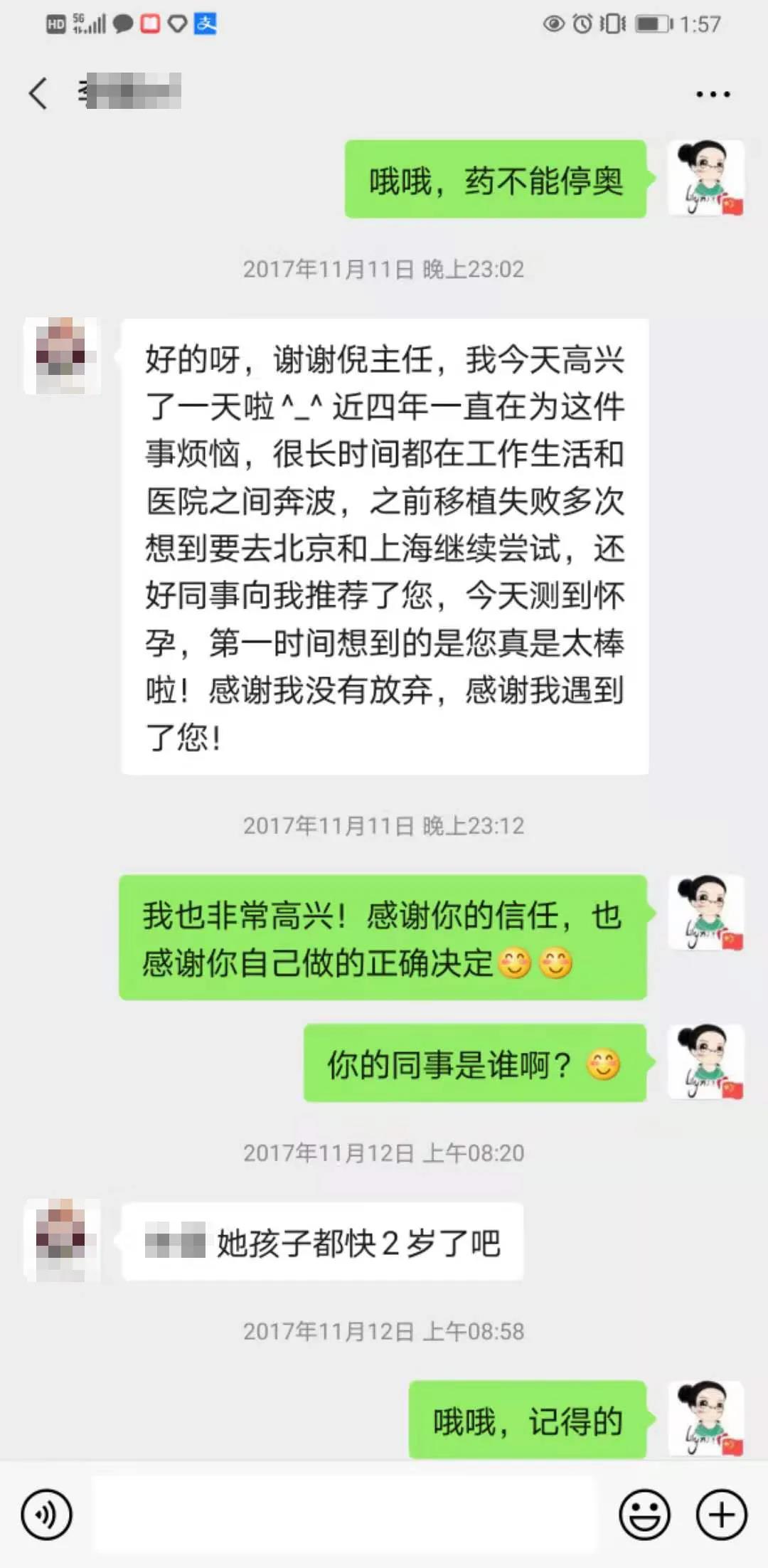Open the emoji sticker panel

(x=644, y=1515)
